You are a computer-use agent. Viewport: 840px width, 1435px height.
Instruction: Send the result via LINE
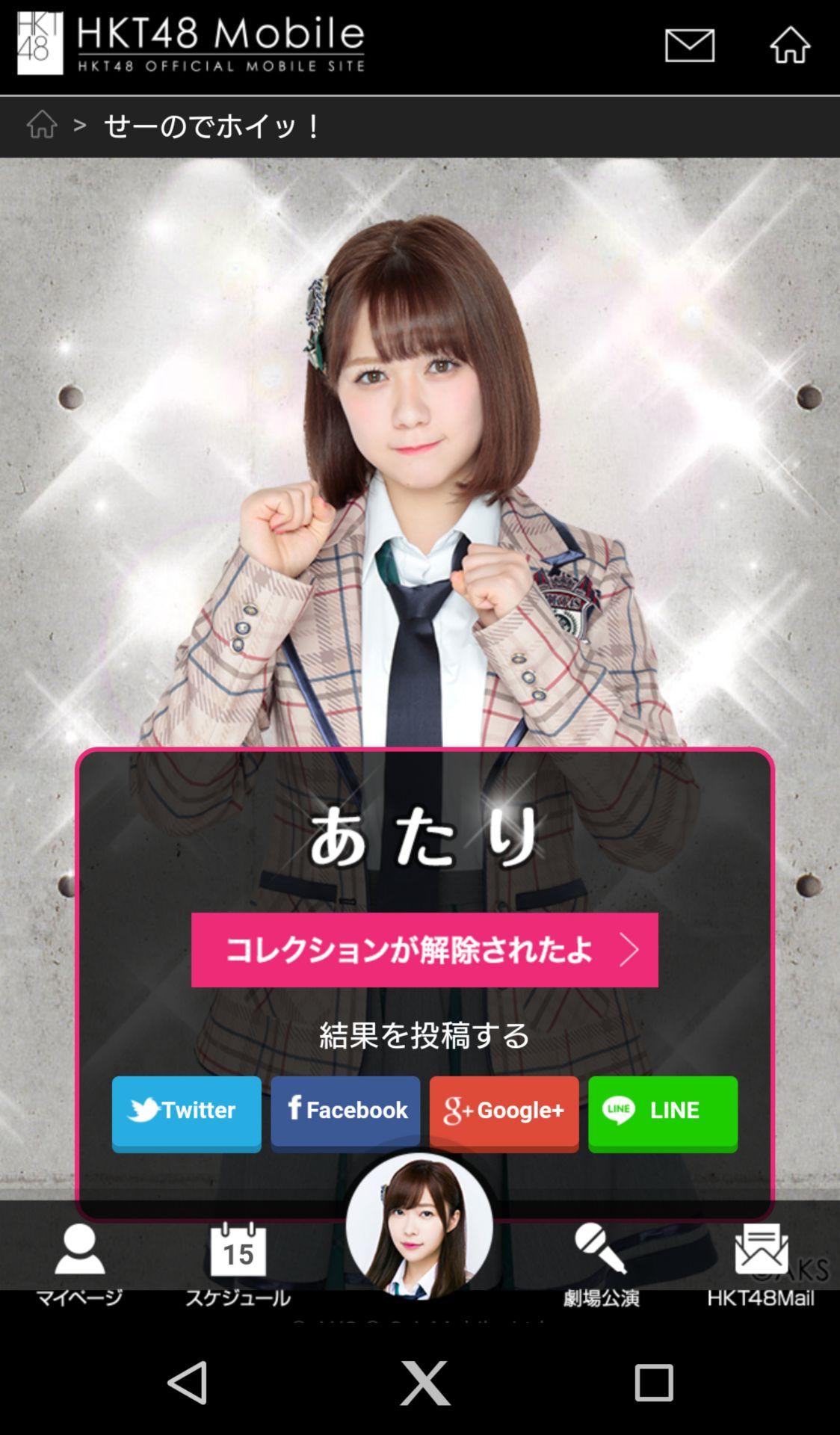click(662, 1112)
